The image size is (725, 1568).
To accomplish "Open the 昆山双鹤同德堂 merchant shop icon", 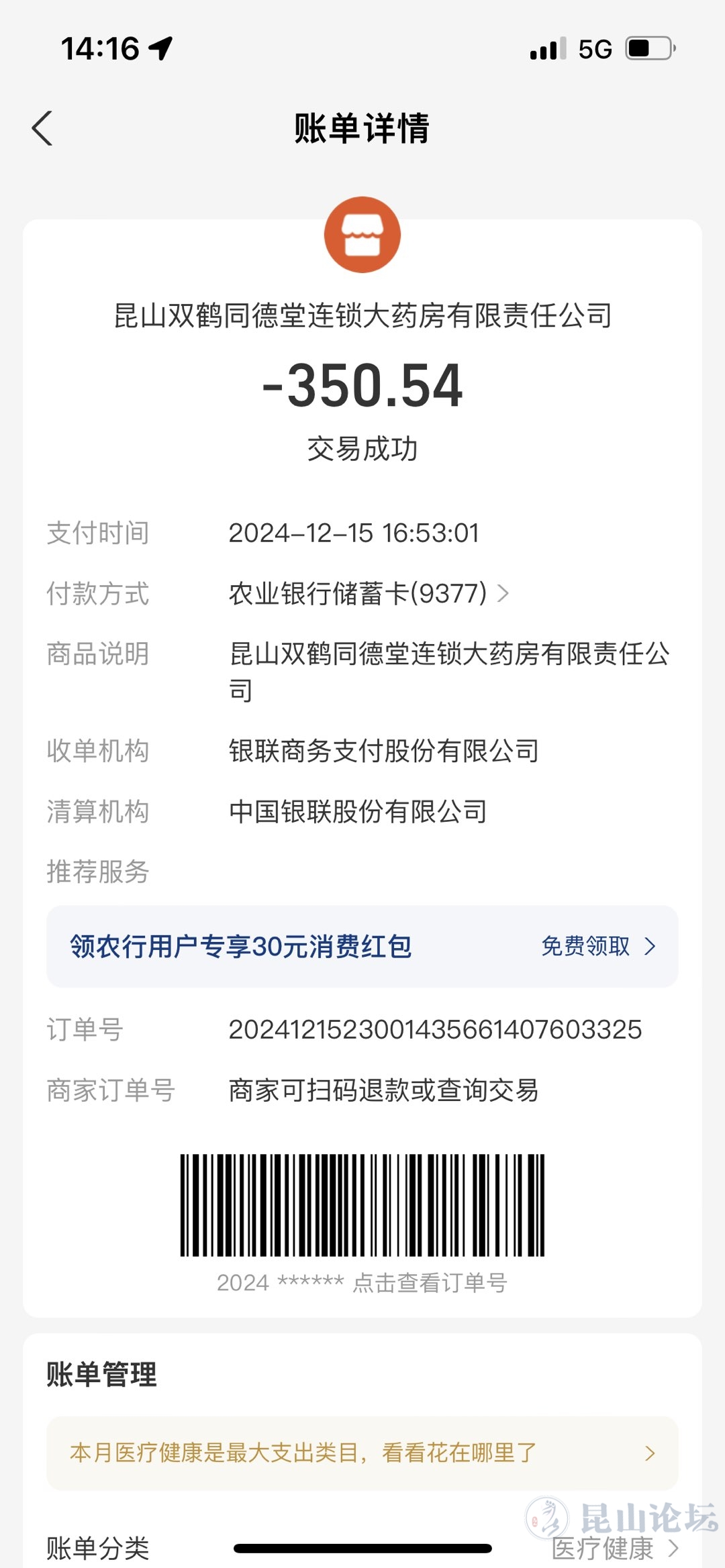I will pyautogui.click(x=362, y=235).
